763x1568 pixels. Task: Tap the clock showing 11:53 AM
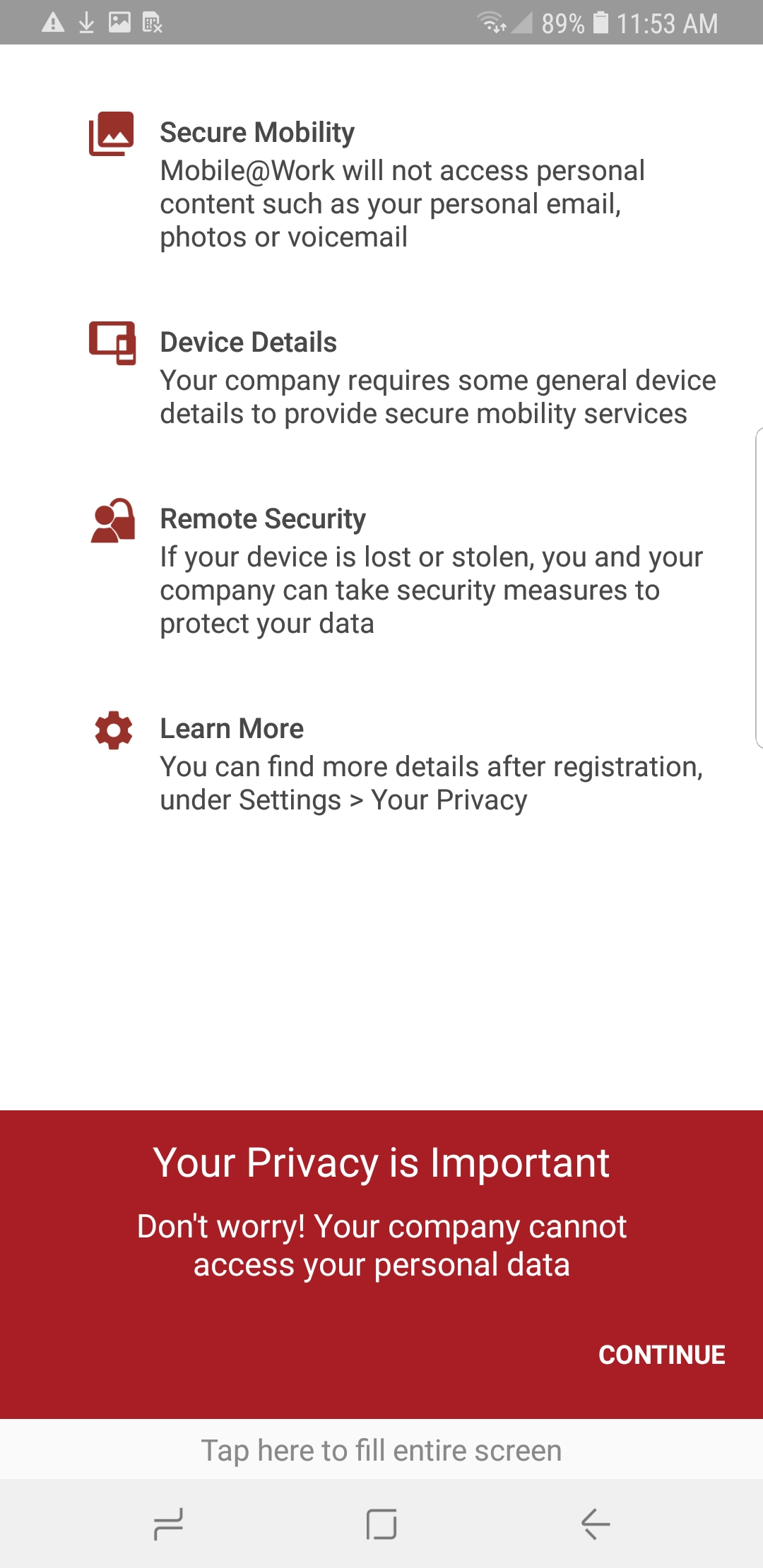pyautogui.click(x=668, y=23)
